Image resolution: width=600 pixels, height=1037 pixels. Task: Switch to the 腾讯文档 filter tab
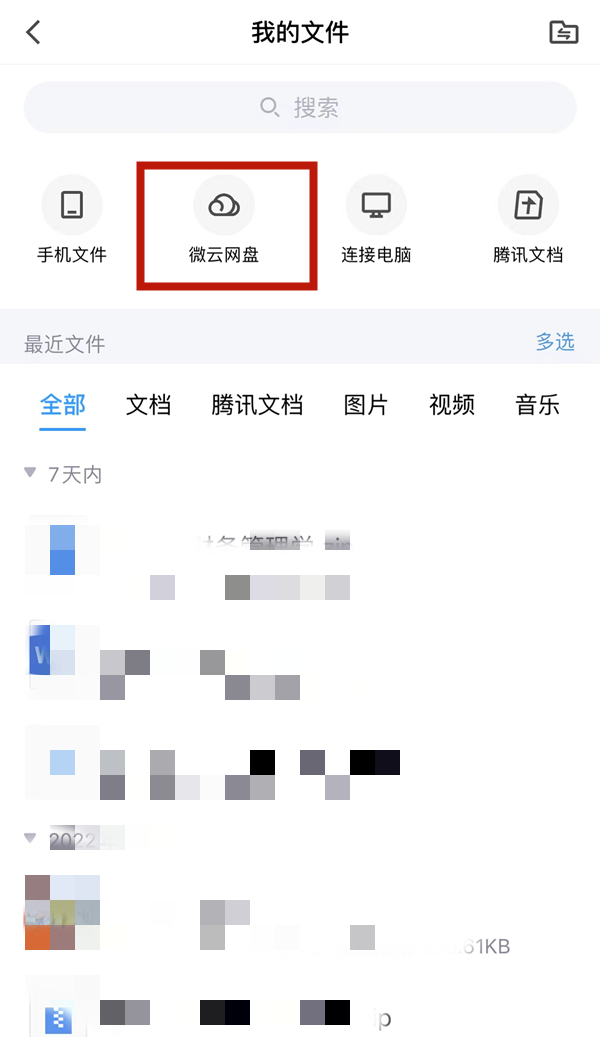tap(257, 405)
